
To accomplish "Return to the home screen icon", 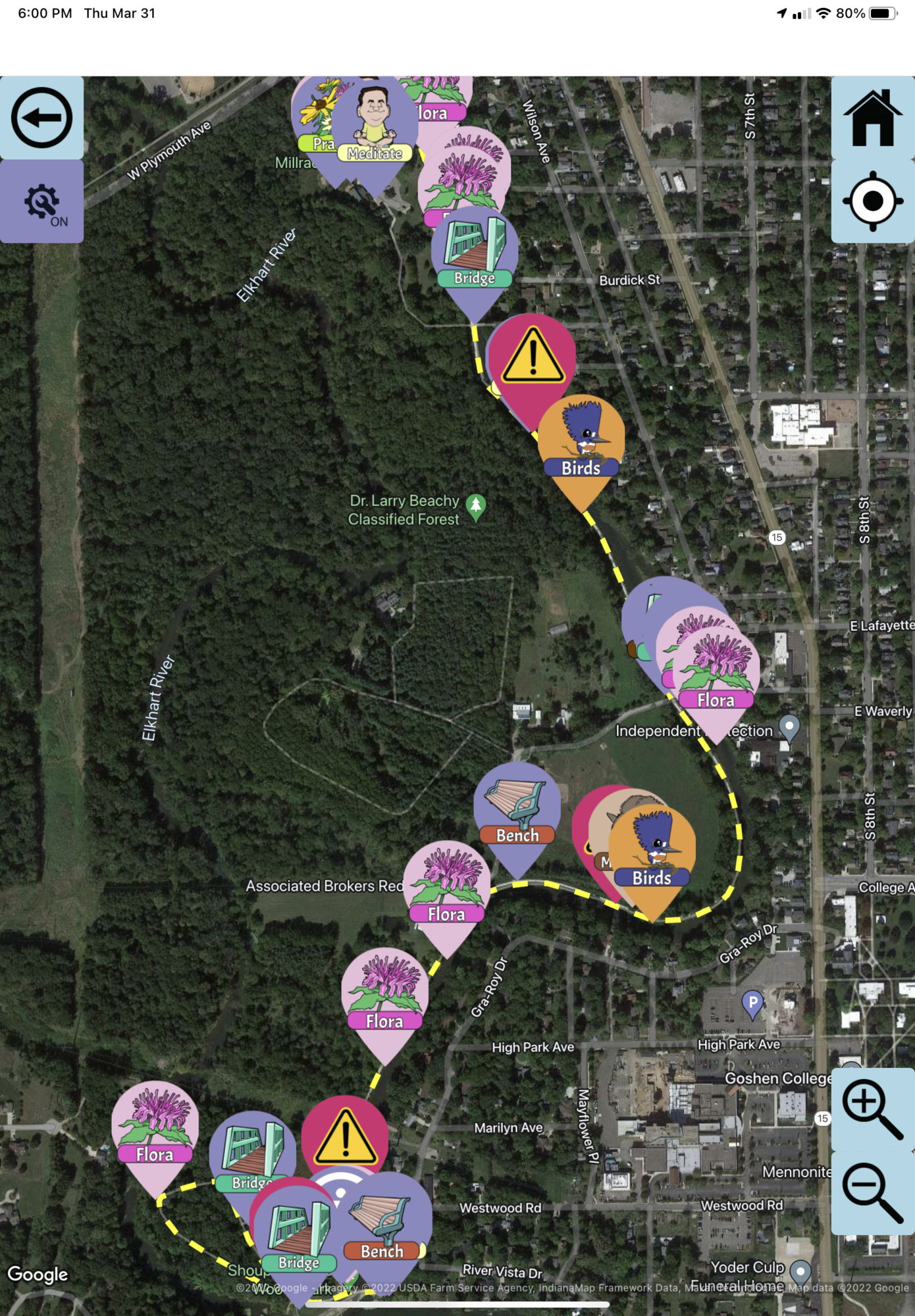I will (x=873, y=118).
